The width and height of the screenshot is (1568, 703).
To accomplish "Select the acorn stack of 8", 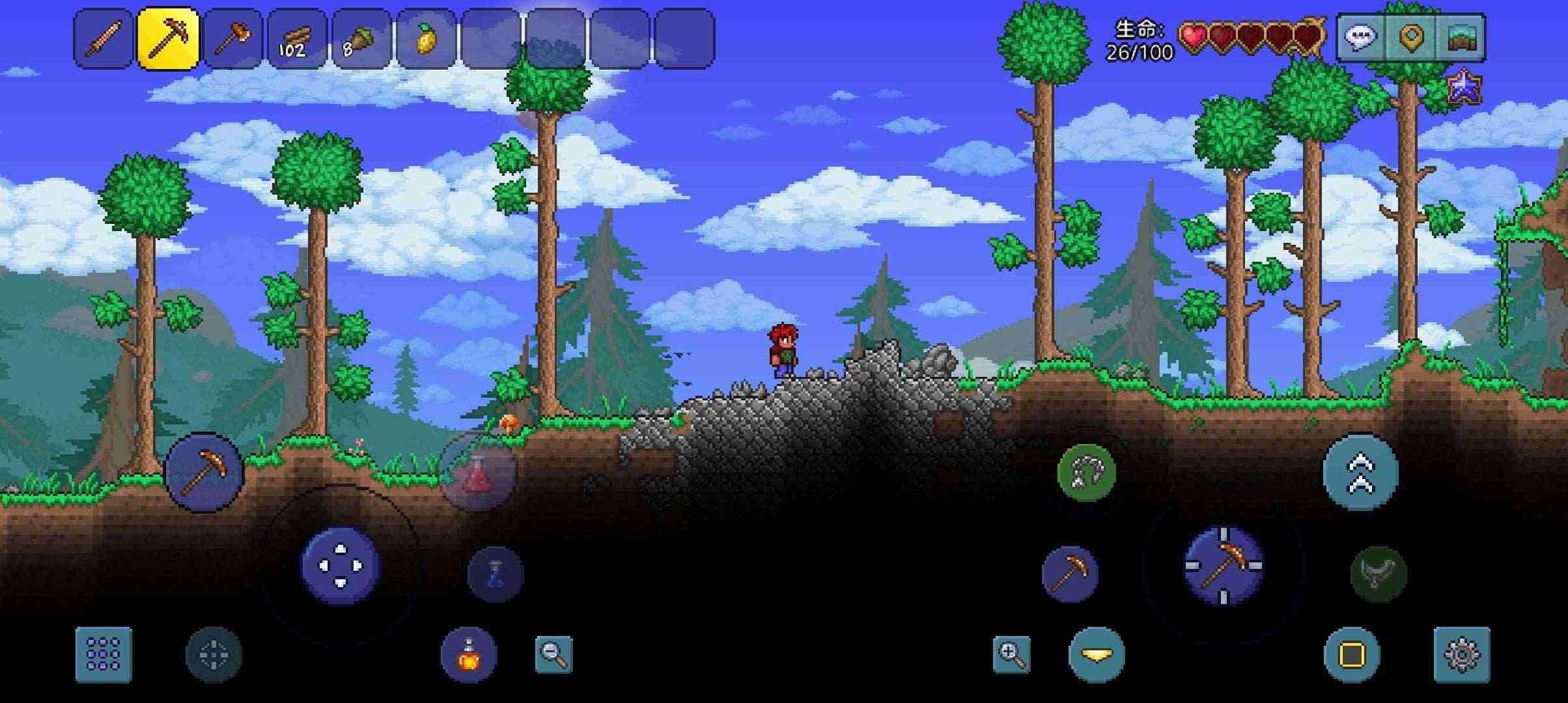I will point(361,39).
